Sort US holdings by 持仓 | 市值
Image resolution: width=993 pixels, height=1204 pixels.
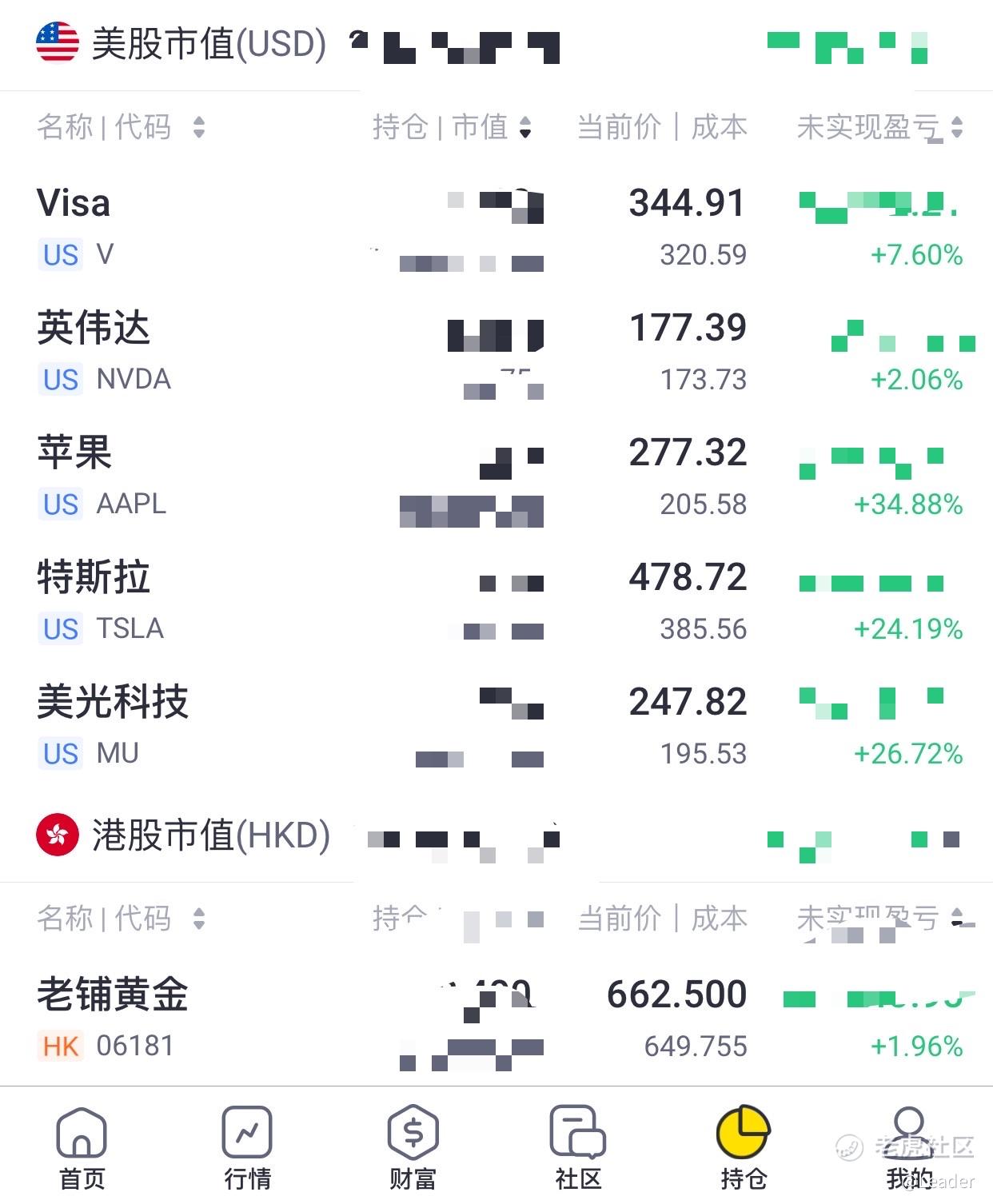452,127
